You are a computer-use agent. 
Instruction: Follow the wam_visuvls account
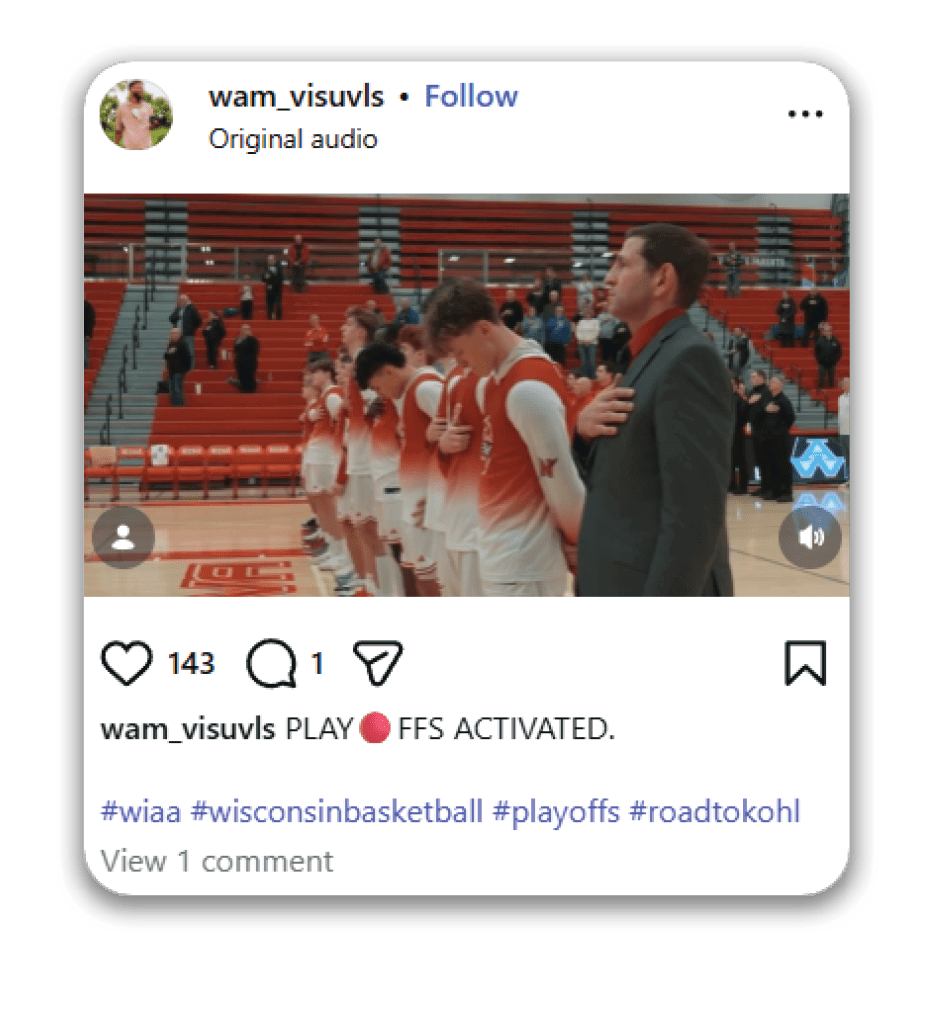(x=471, y=97)
